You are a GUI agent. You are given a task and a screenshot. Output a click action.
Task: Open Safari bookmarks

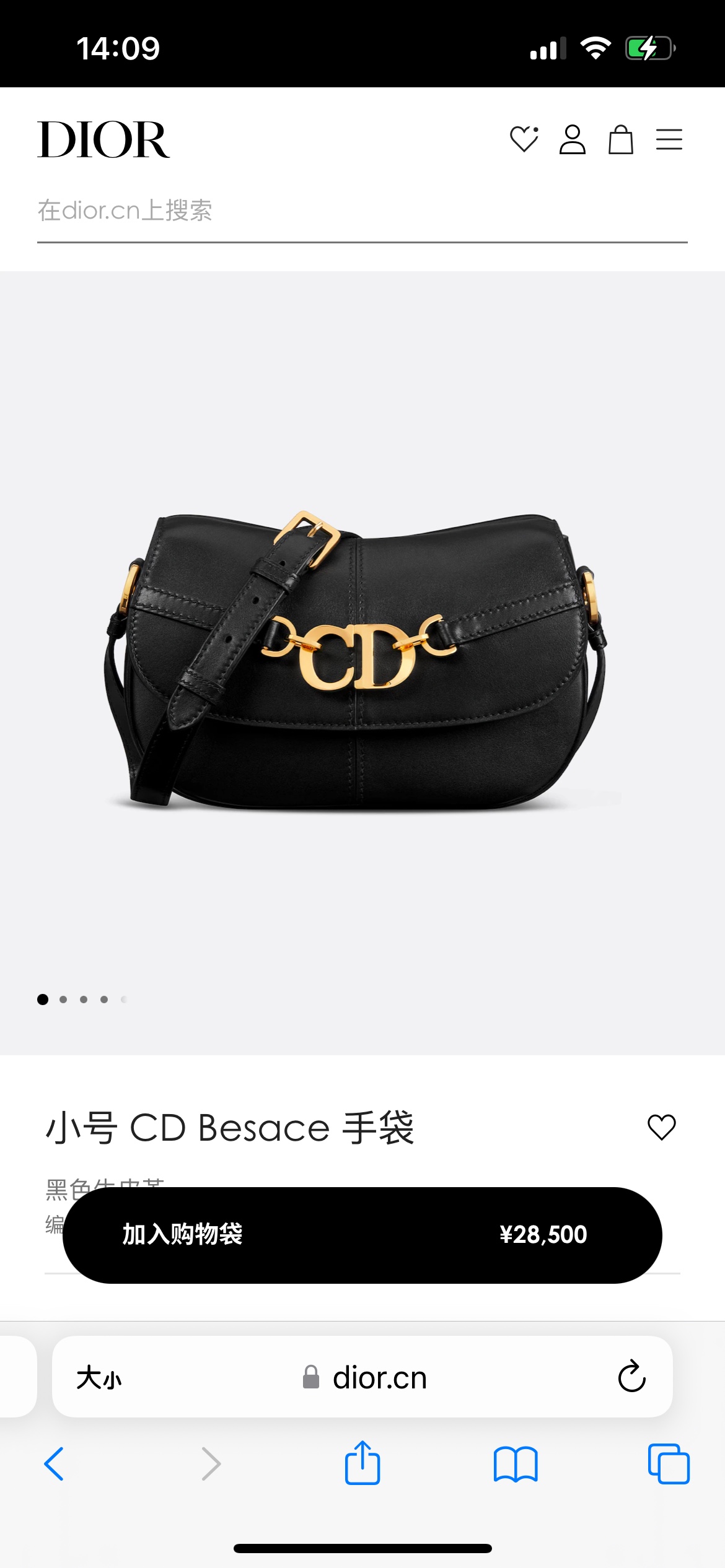pyautogui.click(x=516, y=1464)
